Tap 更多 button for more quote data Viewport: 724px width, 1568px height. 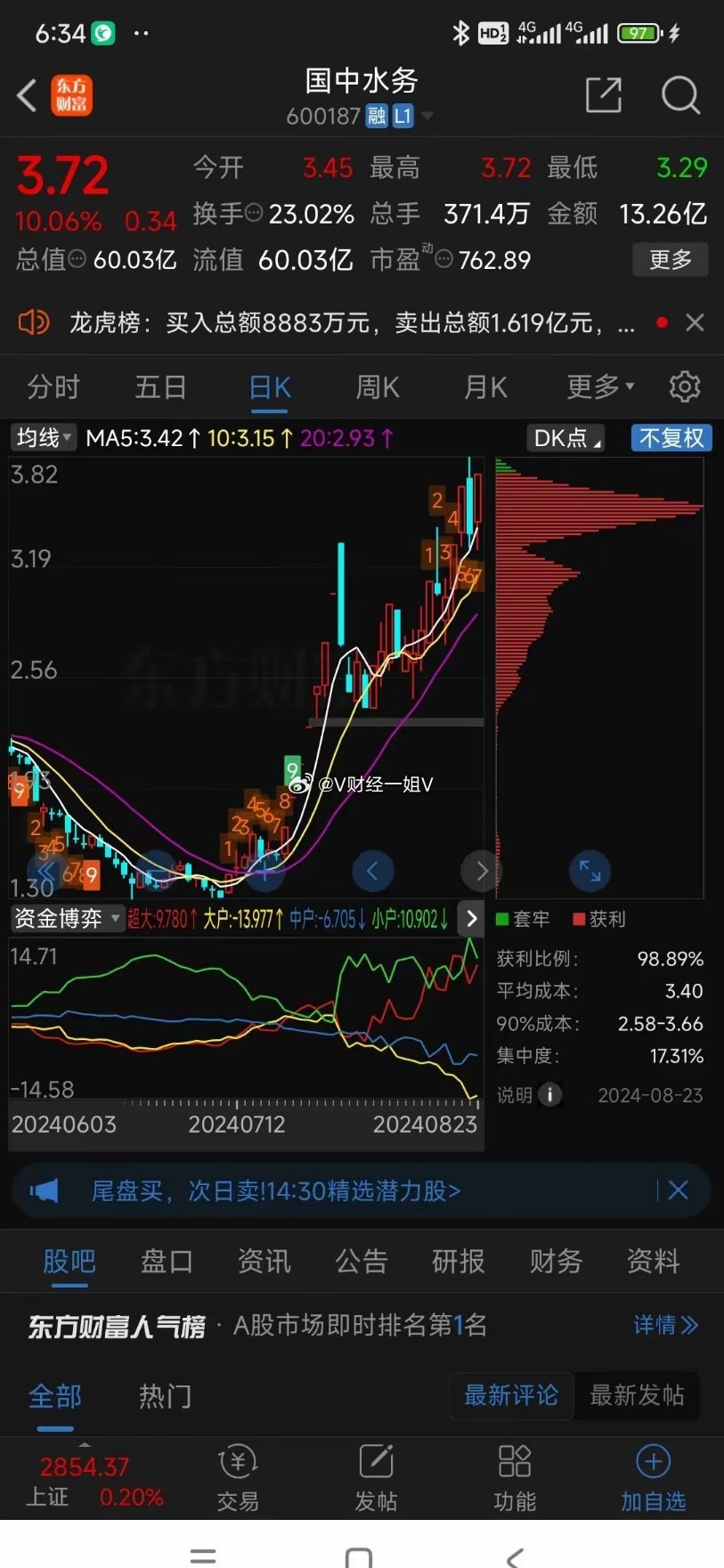click(670, 259)
